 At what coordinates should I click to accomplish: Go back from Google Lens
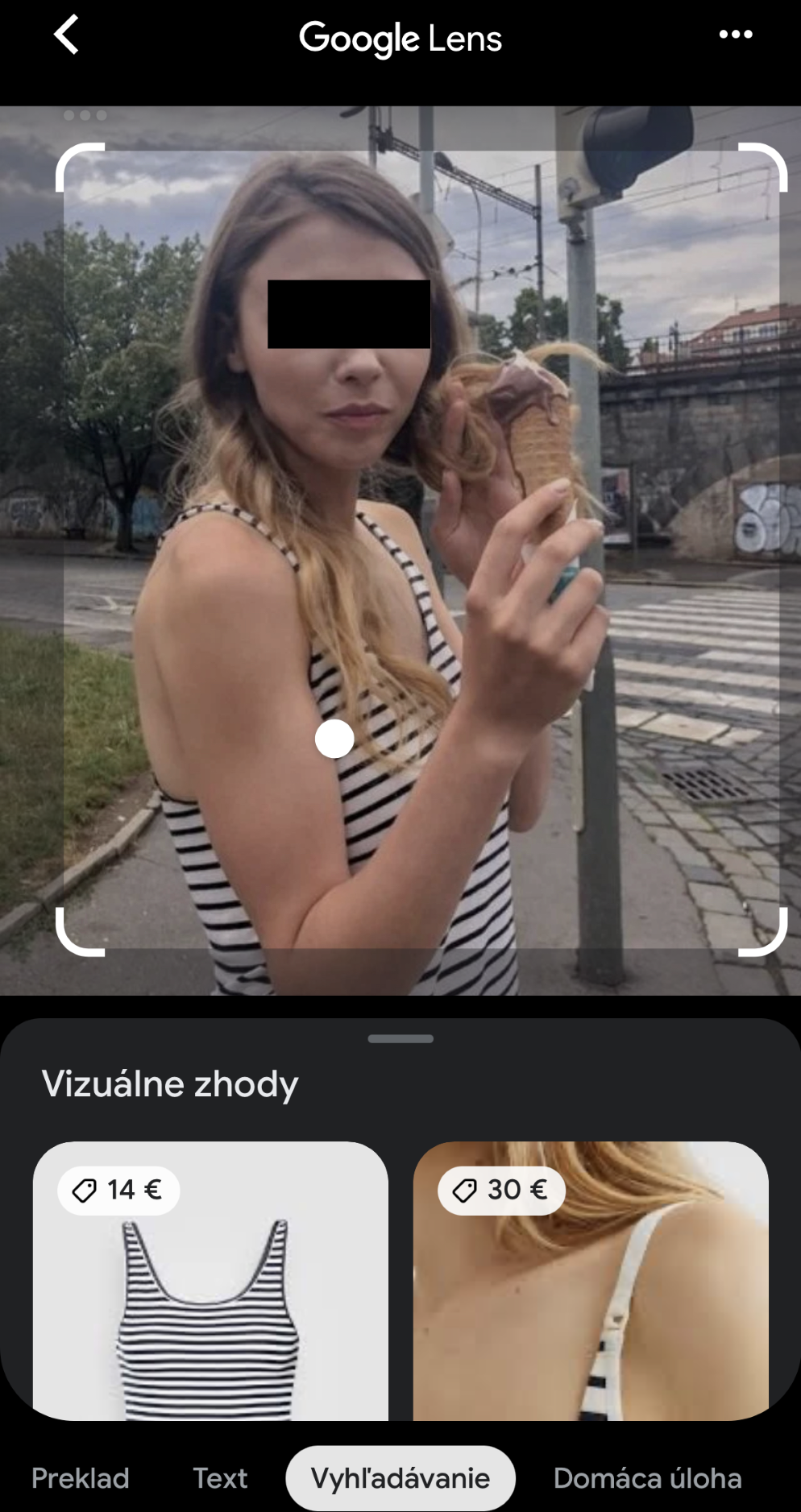pos(66,35)
